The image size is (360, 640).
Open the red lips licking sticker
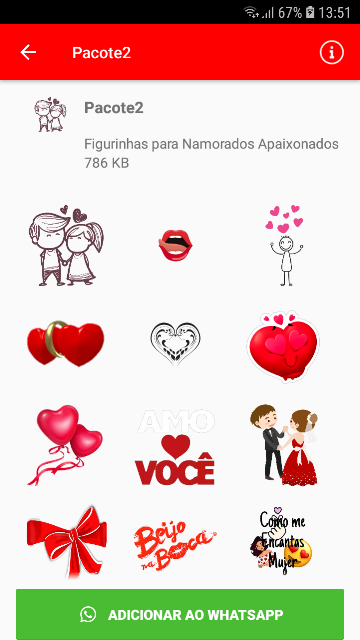pos(176,245)
